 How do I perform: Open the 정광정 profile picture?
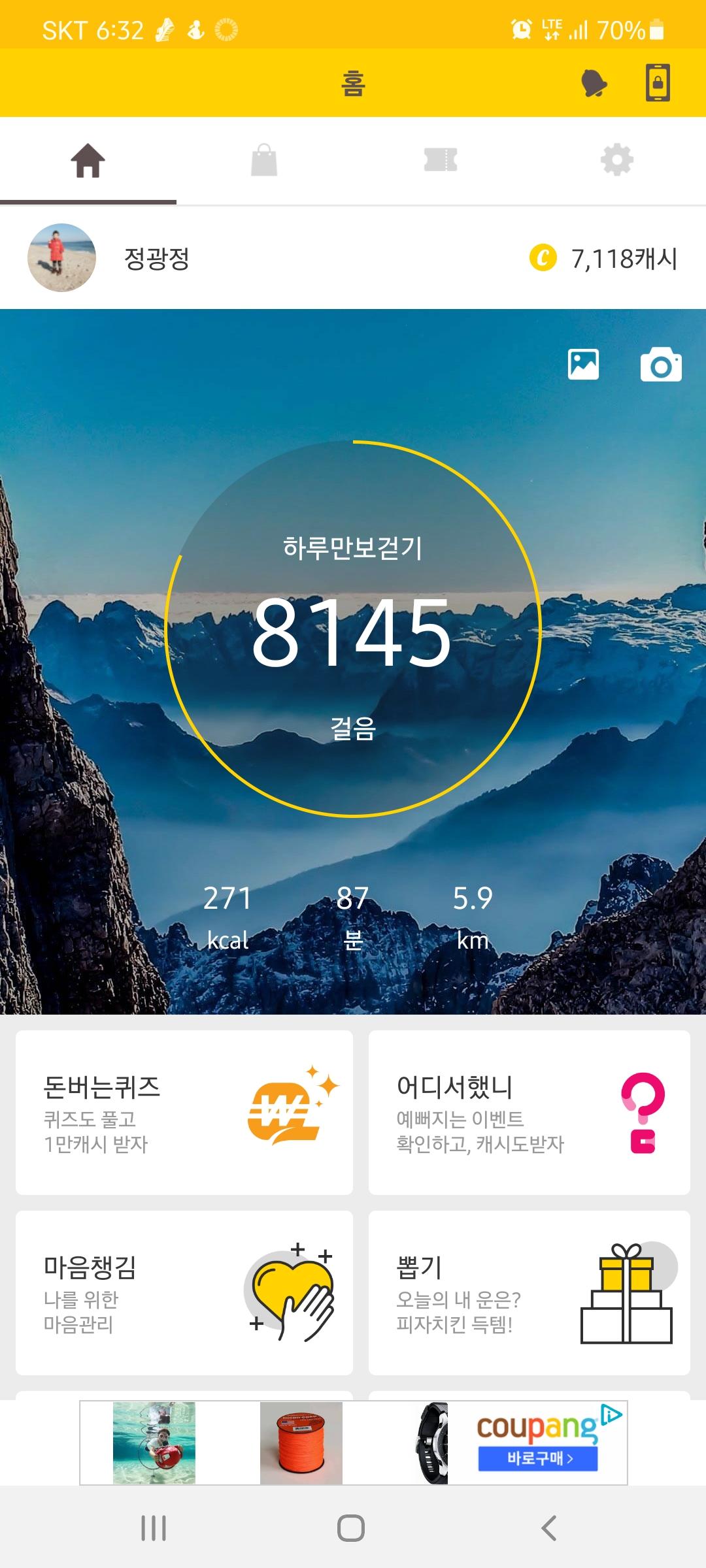coord(61,258)
